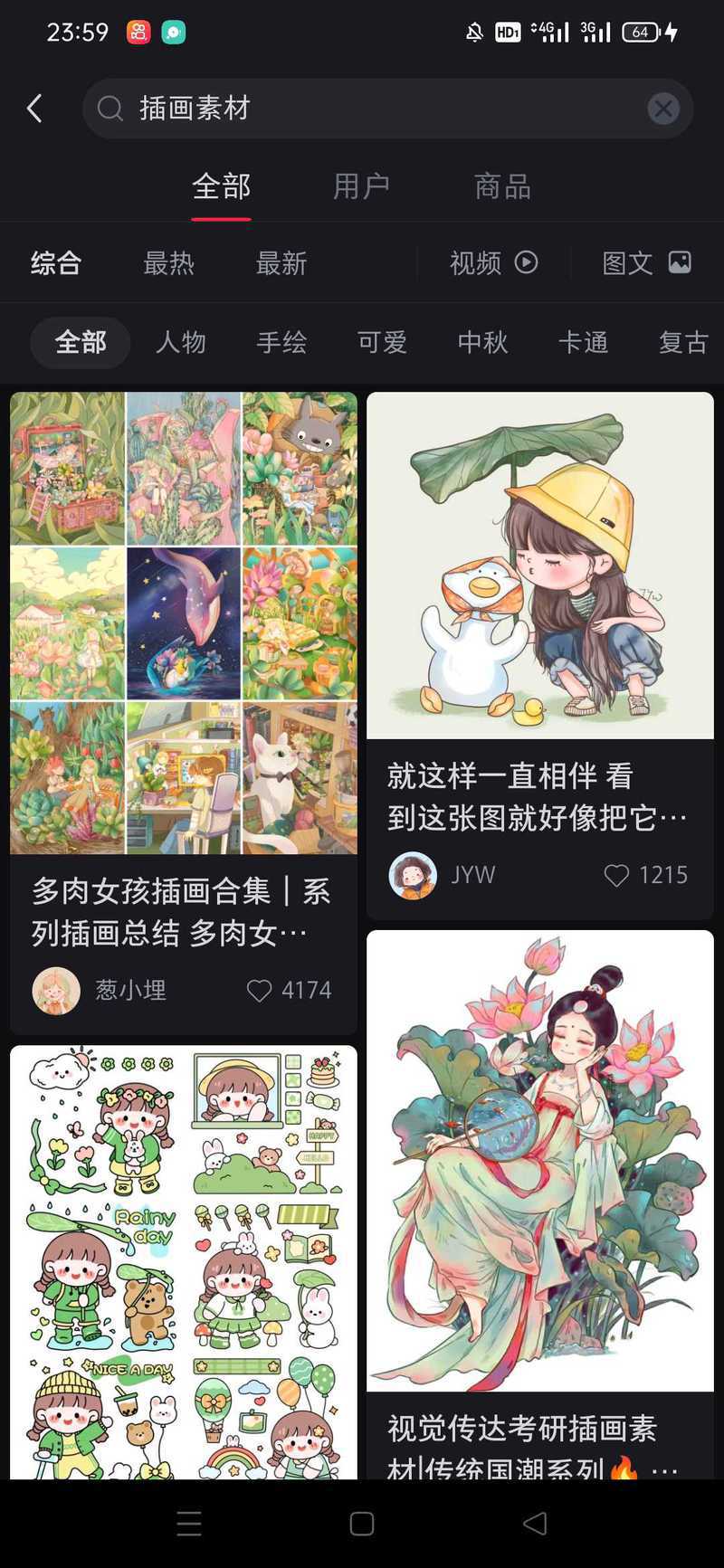The width and height of the screenshot is (724, 1568).
Task: Tap the system home button
Action: click(362, 1524)
